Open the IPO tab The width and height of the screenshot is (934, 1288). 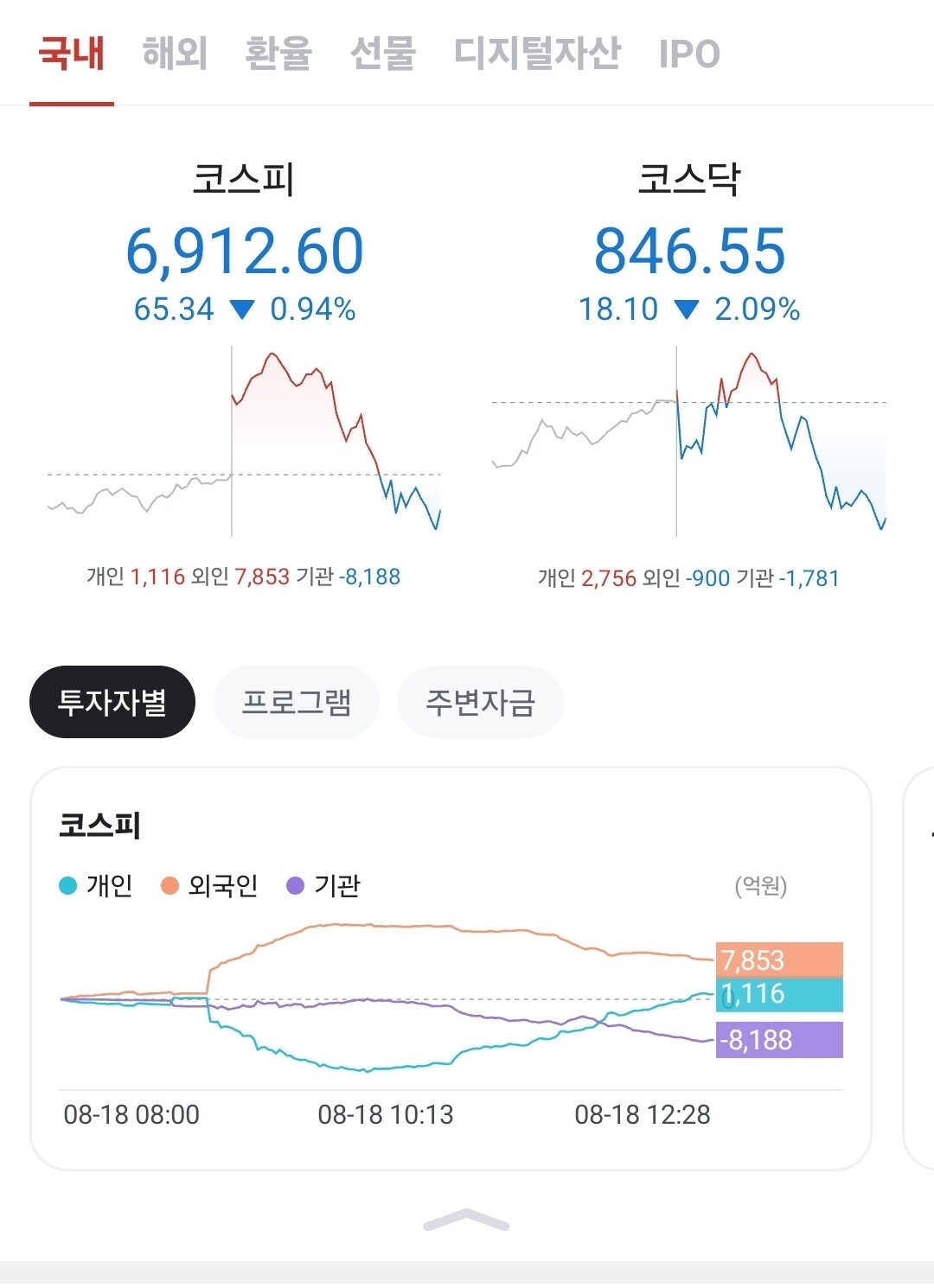point(689,54)
